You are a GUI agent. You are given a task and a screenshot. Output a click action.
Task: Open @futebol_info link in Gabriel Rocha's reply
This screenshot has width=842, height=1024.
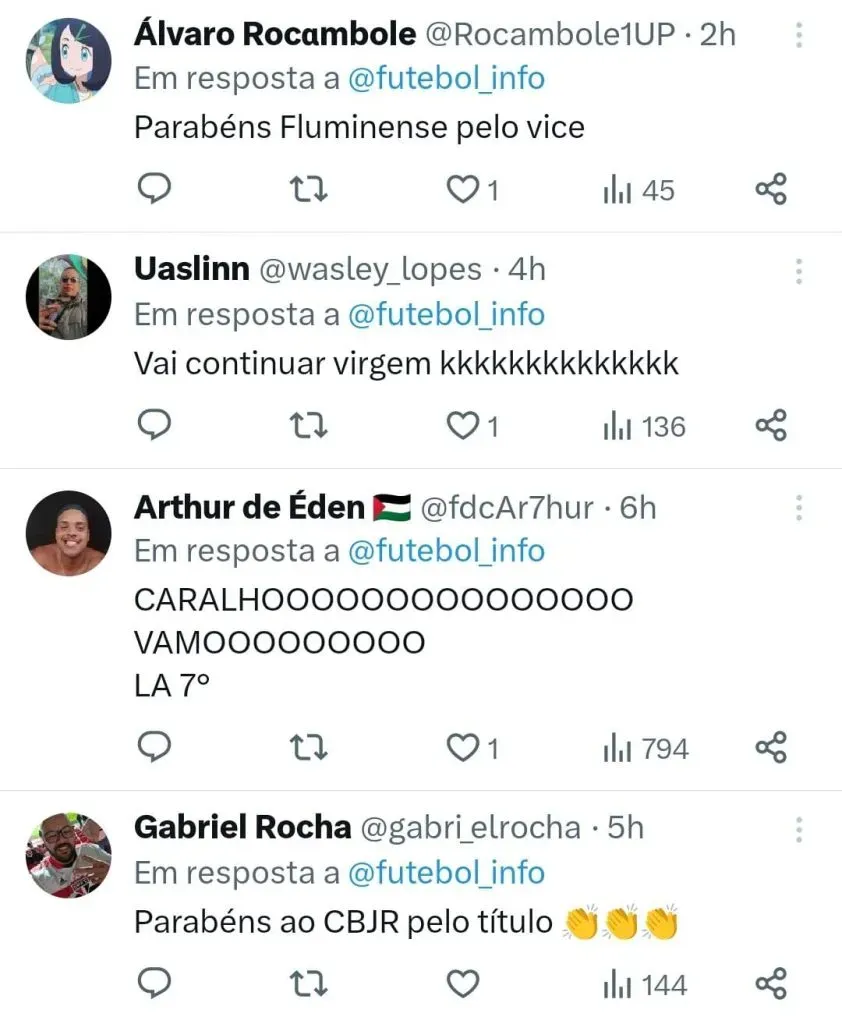tap(445, 873)
